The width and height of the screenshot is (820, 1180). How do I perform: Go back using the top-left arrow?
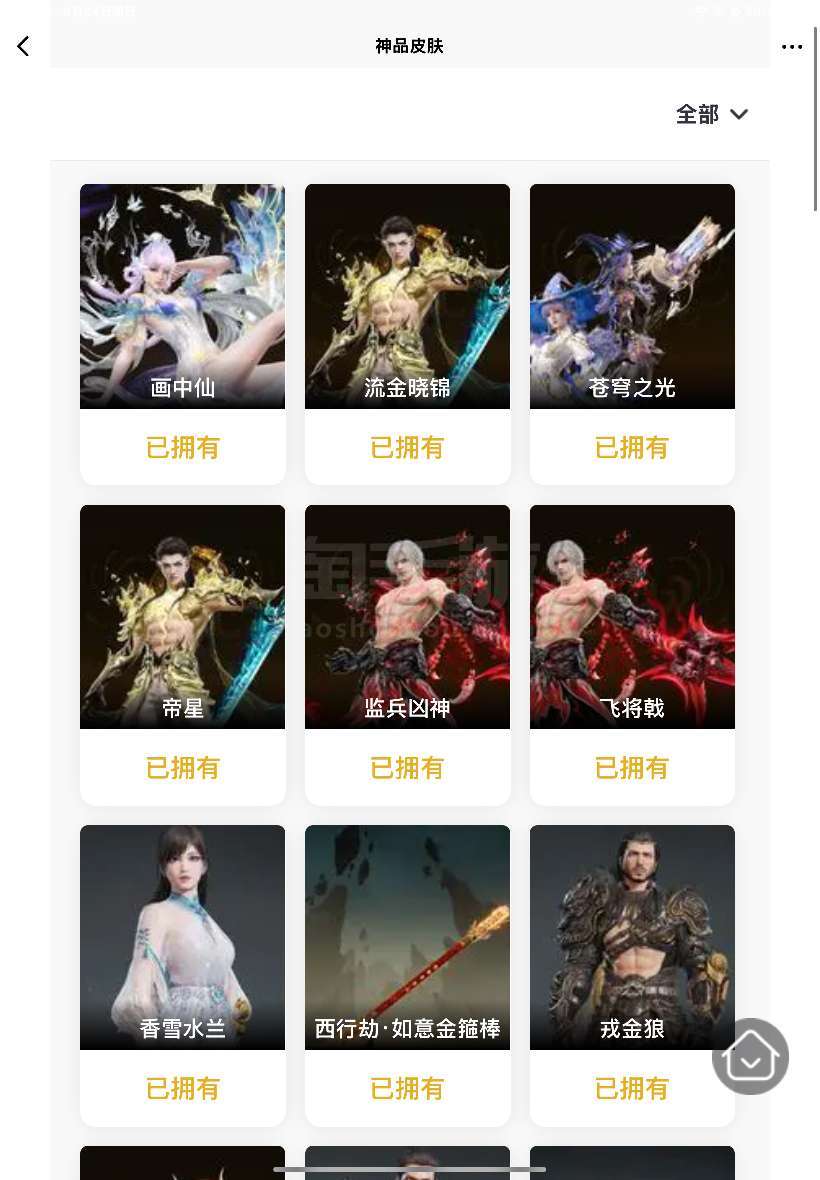(23, 46)
